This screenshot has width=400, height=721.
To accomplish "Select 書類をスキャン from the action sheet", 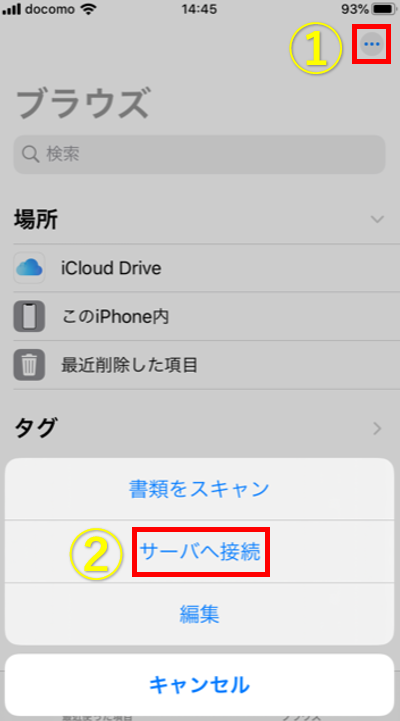I will coord(200,489).
